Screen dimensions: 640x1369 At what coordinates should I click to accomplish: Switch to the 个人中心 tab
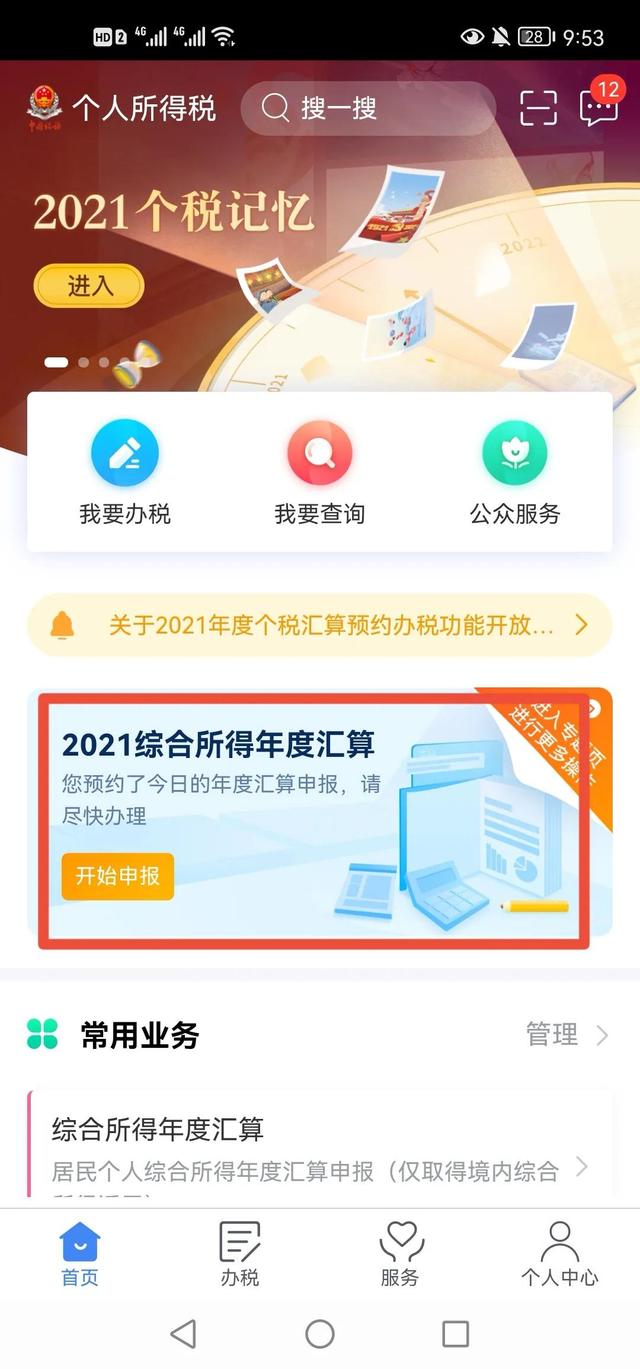[x=559, y=1253]
